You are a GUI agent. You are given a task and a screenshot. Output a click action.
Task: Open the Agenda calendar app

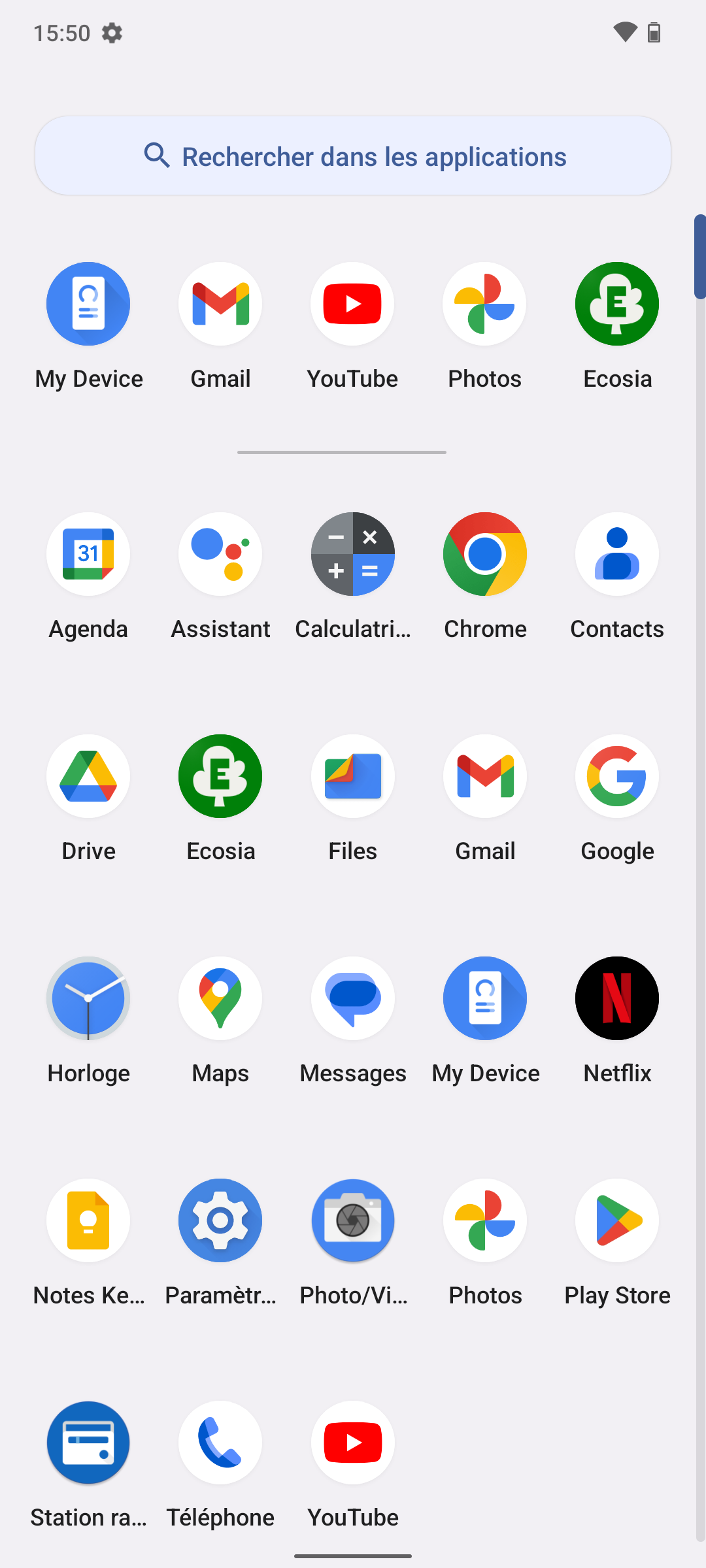[x=88, y=555]
